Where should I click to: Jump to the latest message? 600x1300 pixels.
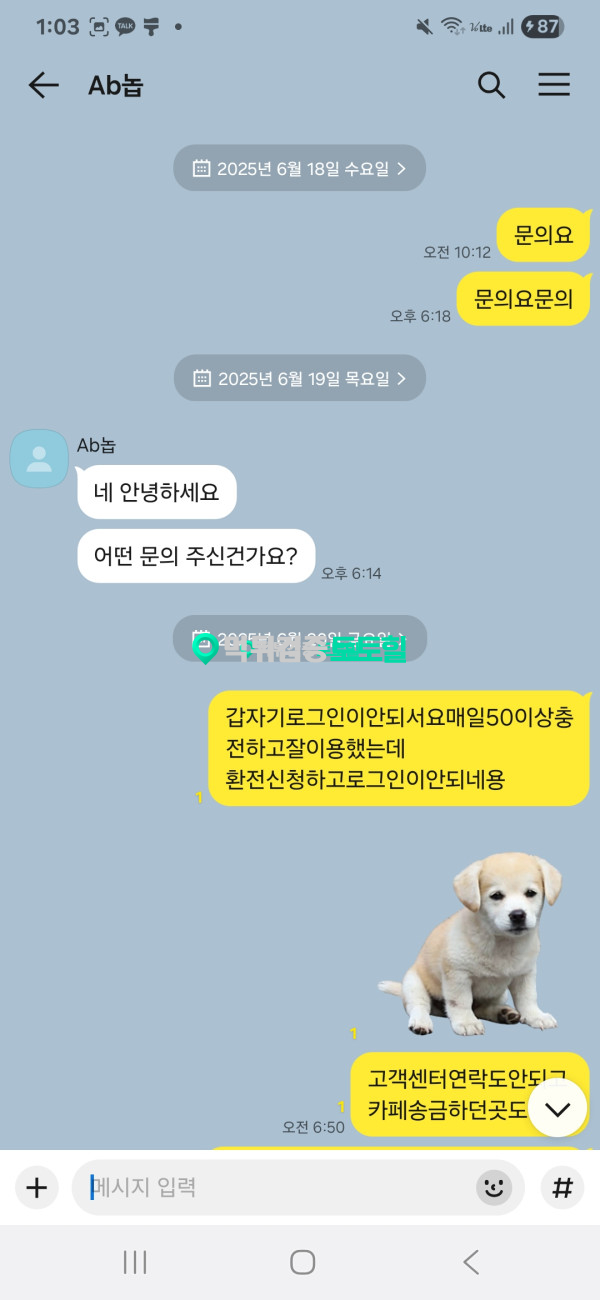[557, 1108]
